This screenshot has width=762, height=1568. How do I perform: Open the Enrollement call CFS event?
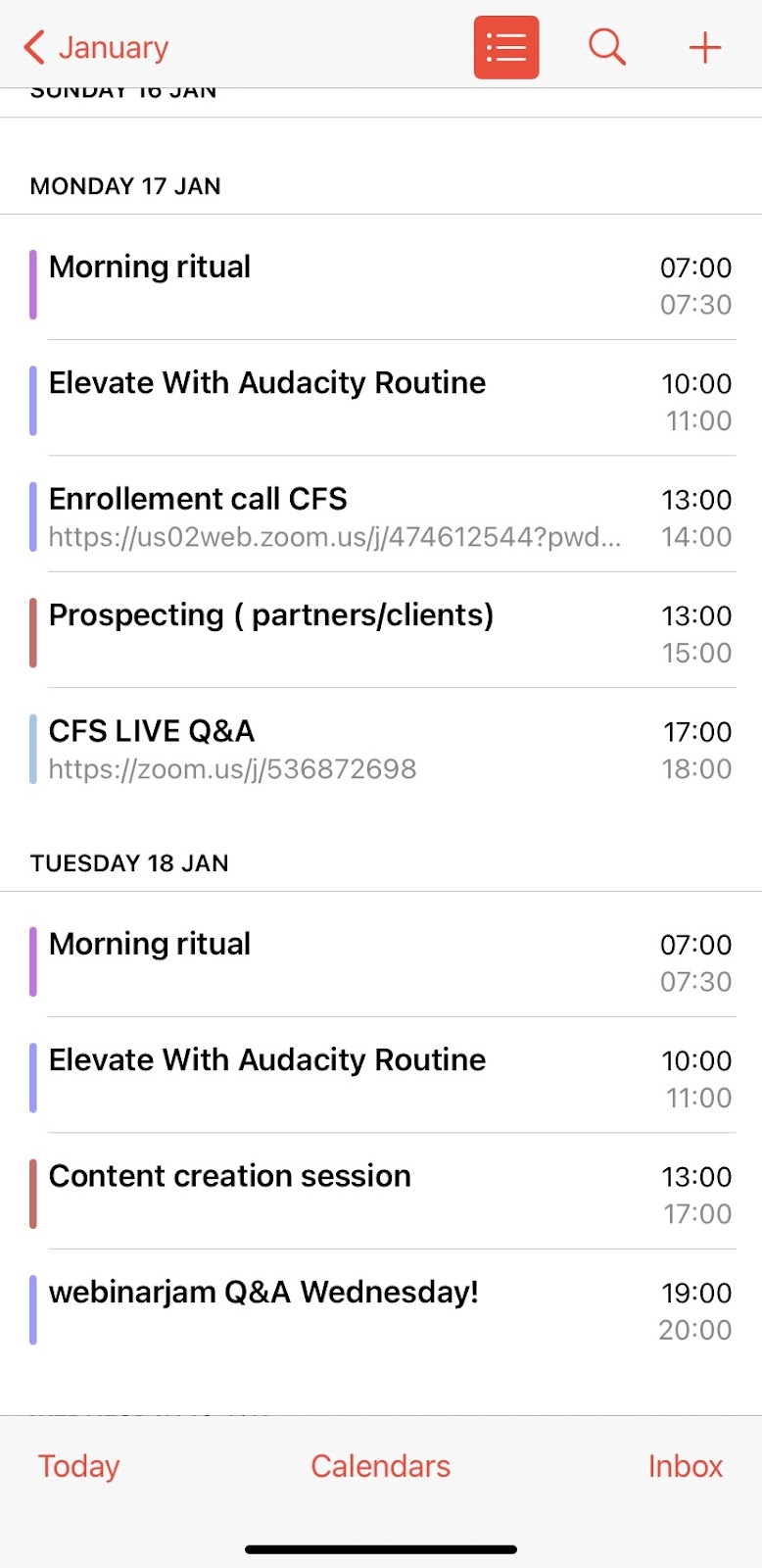click(382, 516)
